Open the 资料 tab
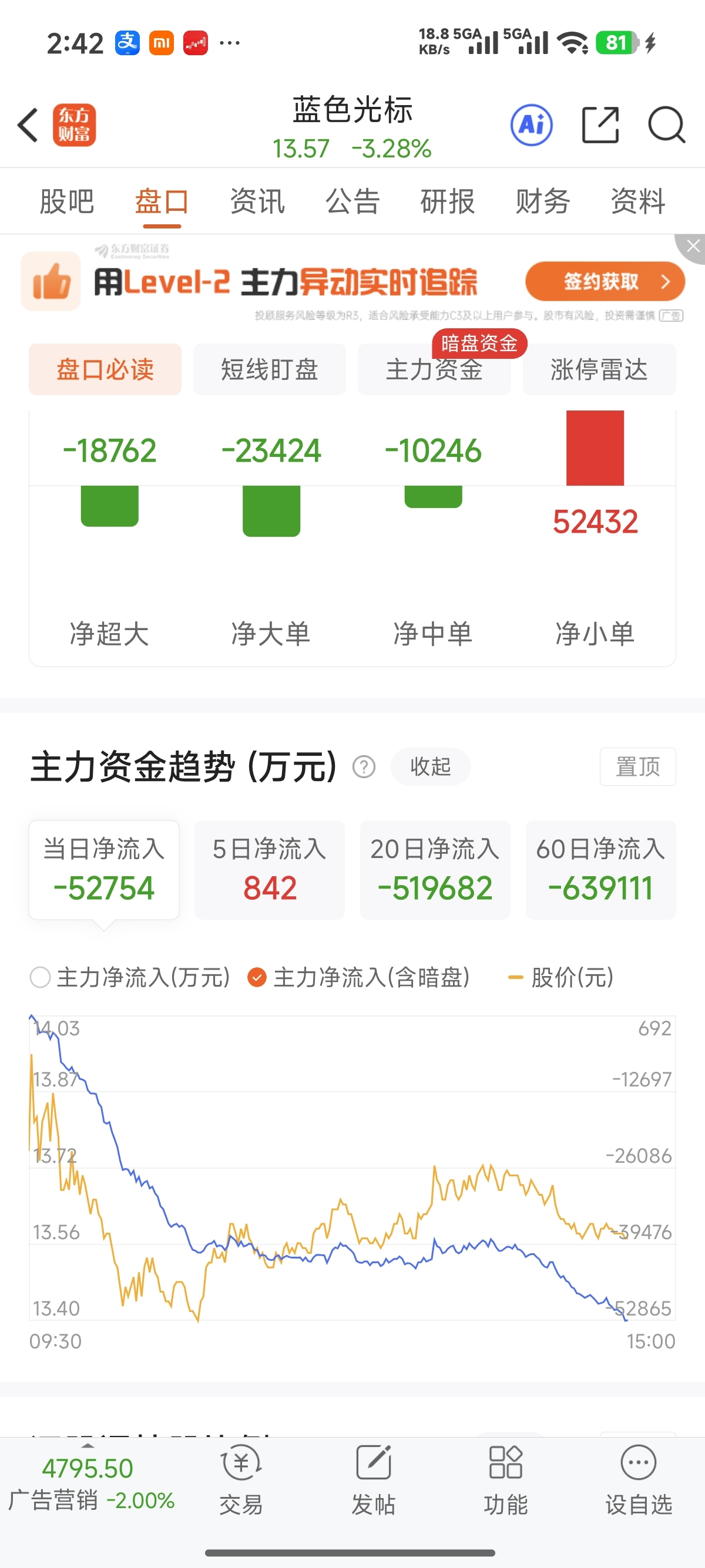The image size is (705, 1568). pyautogui.click(x=638, y=201)
